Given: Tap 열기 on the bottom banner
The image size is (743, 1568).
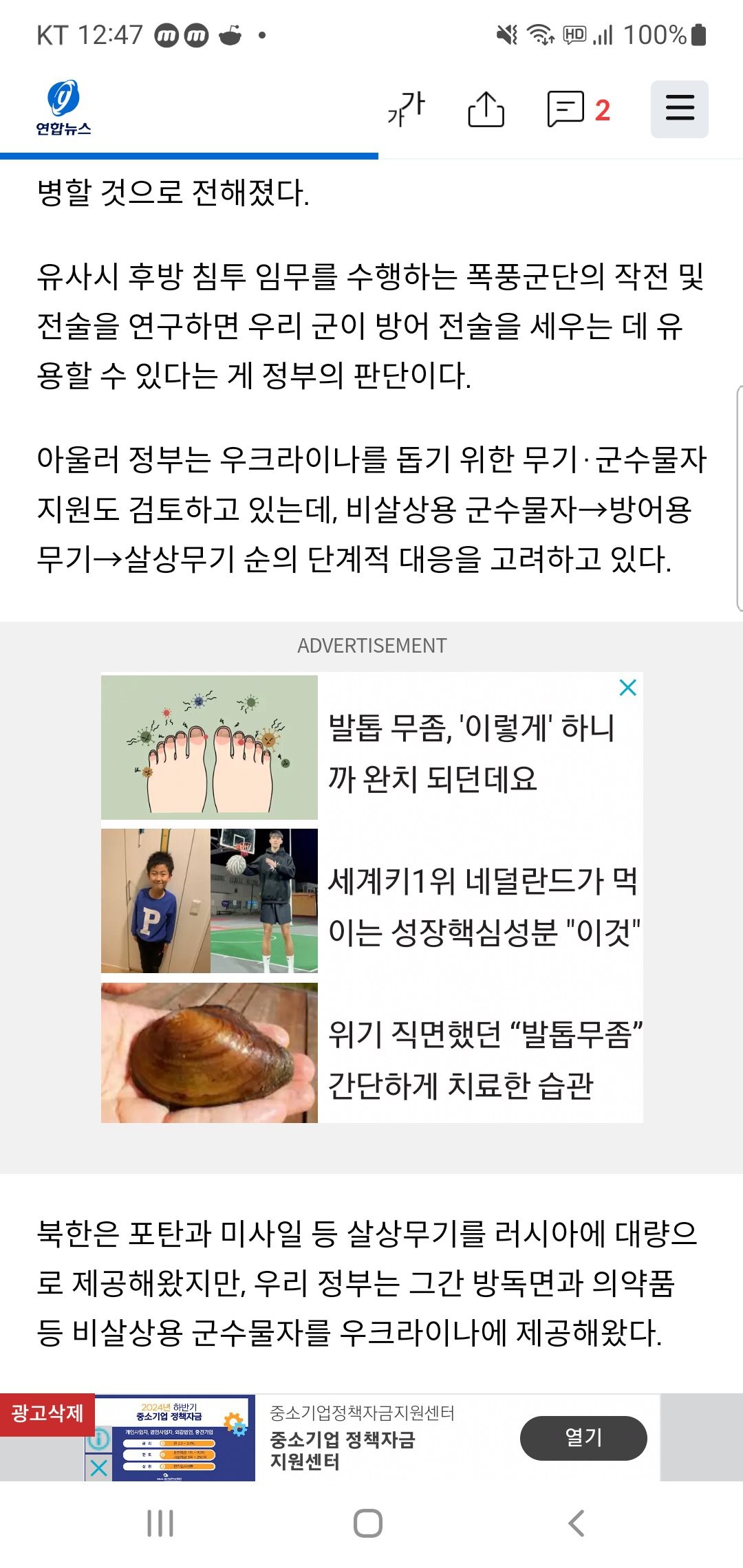Looking at the screenshot, I should pos(583,1438).
